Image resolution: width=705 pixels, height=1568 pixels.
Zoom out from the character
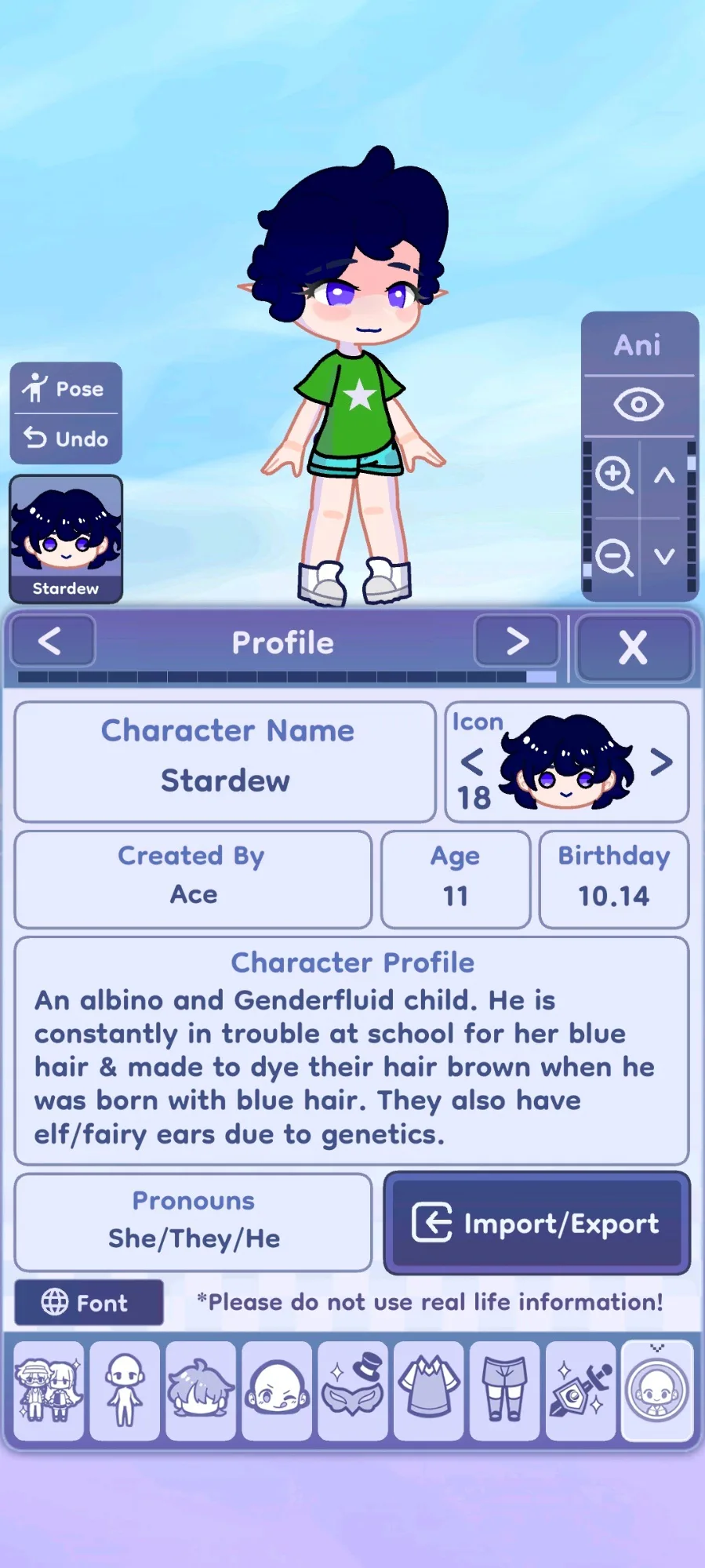(x=613, y=557)
